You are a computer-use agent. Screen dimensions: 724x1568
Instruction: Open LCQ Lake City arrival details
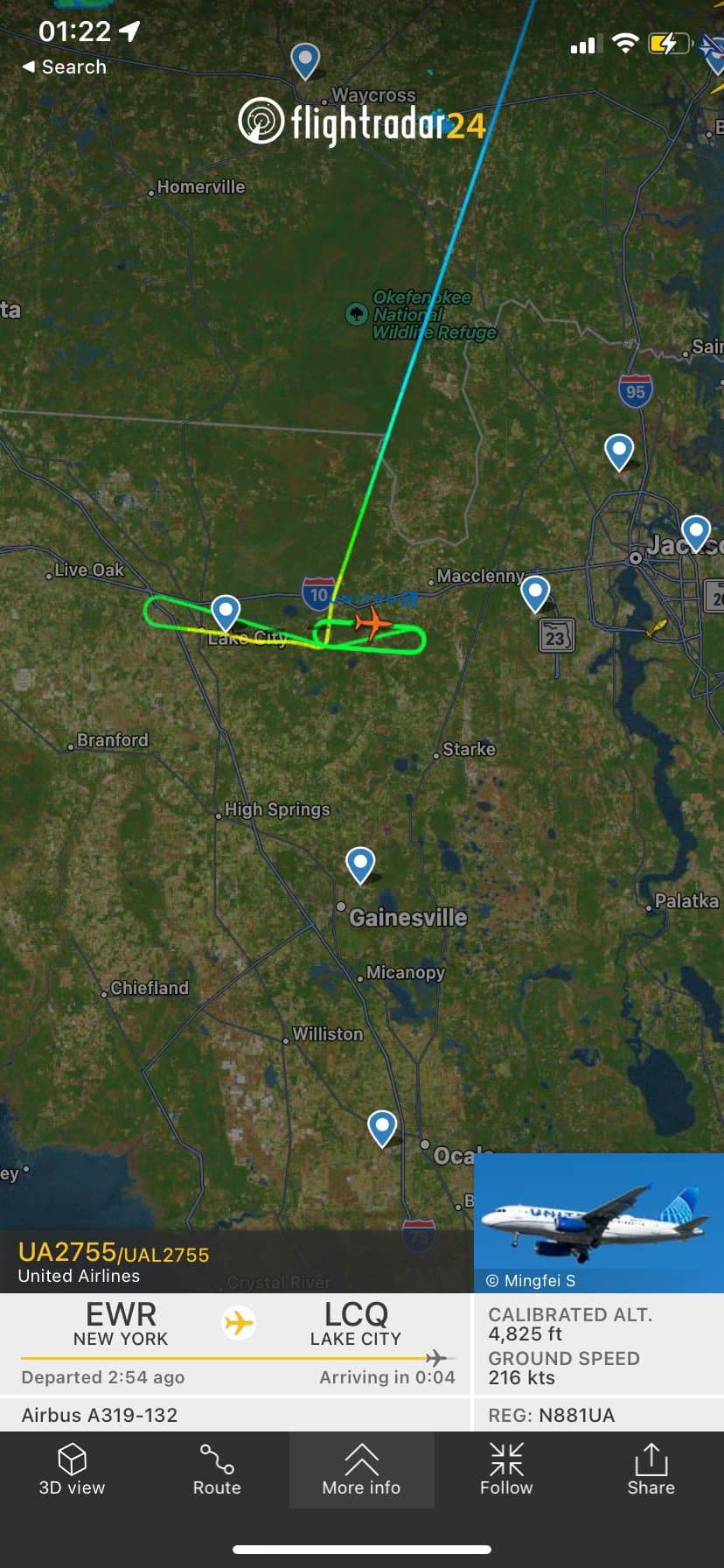[355, 1324]
